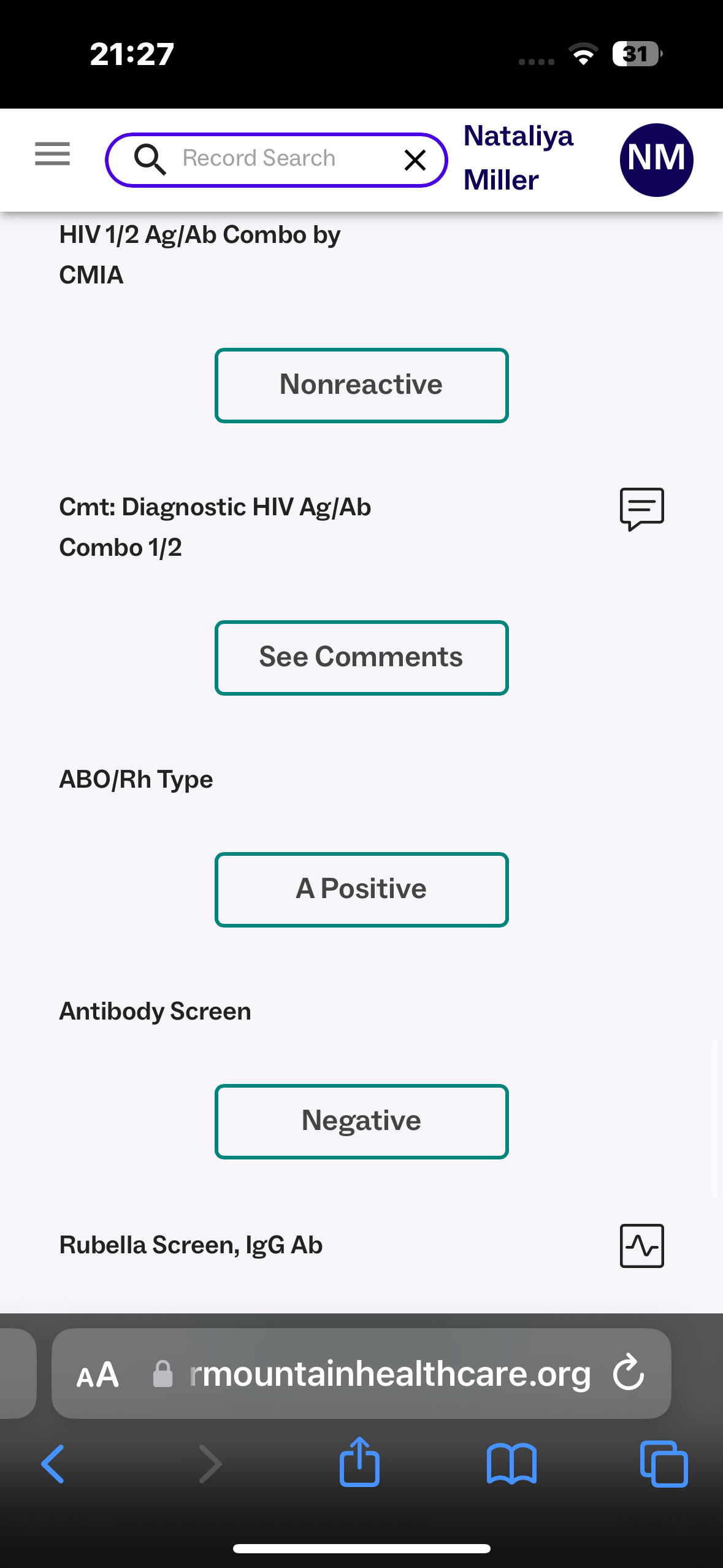Show all open browser tabs
This screenshot has width=723, height=1568.
click(x=664, y=1464)
